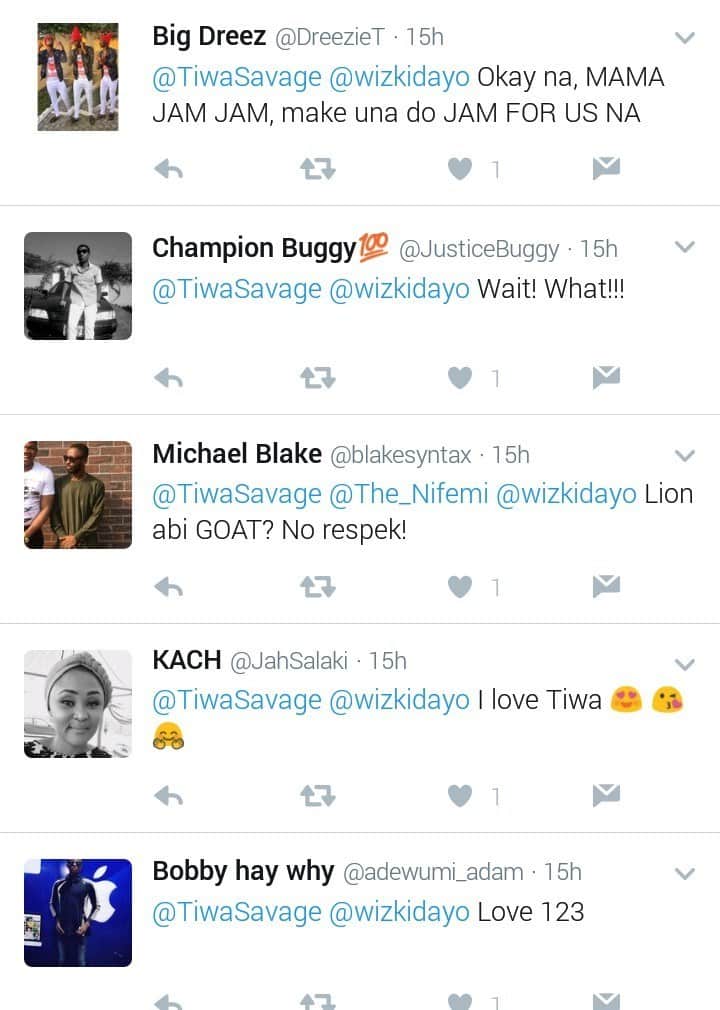Expand the dropdown on Bobby hay why's tweet
The height and width of the screenshot is (1010, 720).
click(685, 873)
